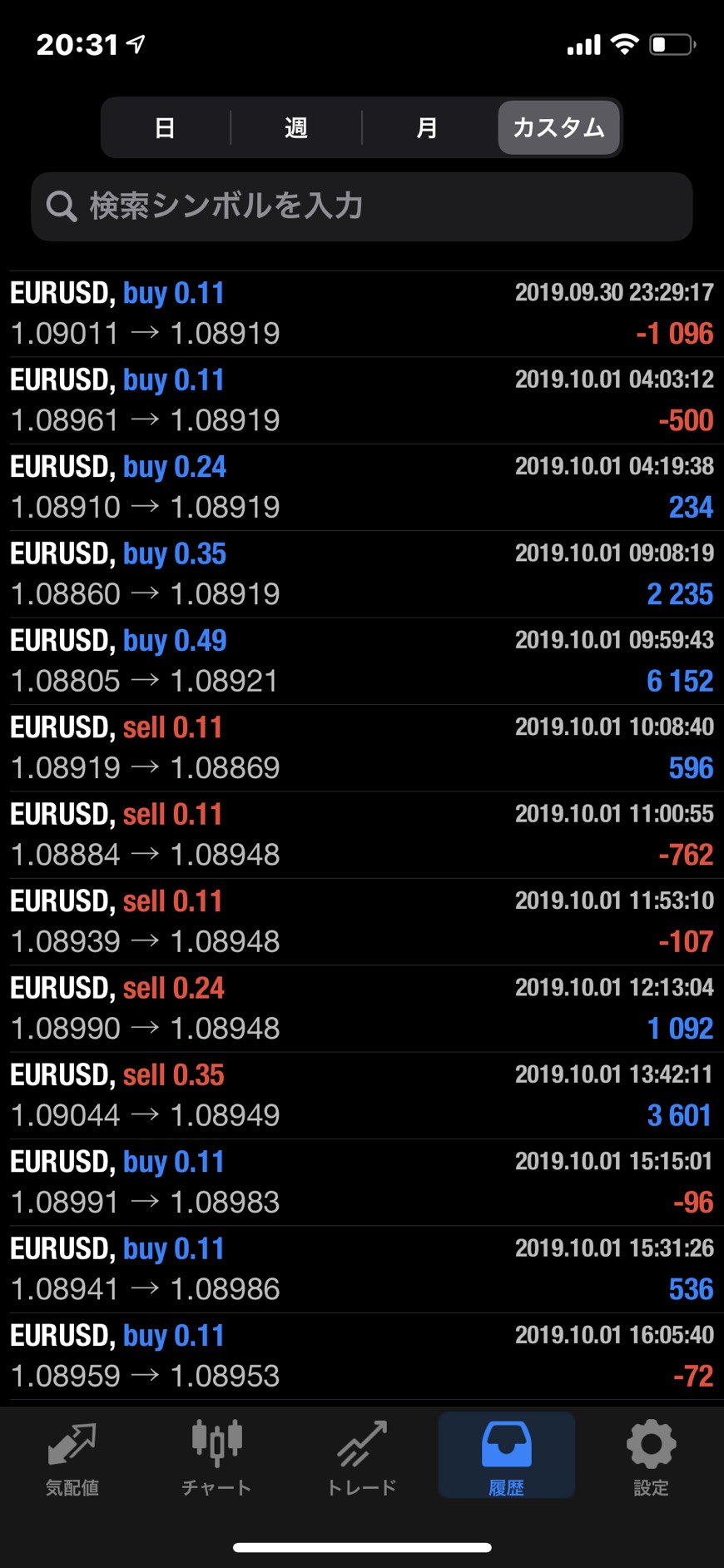Select the 履歴 history tab
The width and height of the screenshot is (724, 1568).
(506, 1456)
